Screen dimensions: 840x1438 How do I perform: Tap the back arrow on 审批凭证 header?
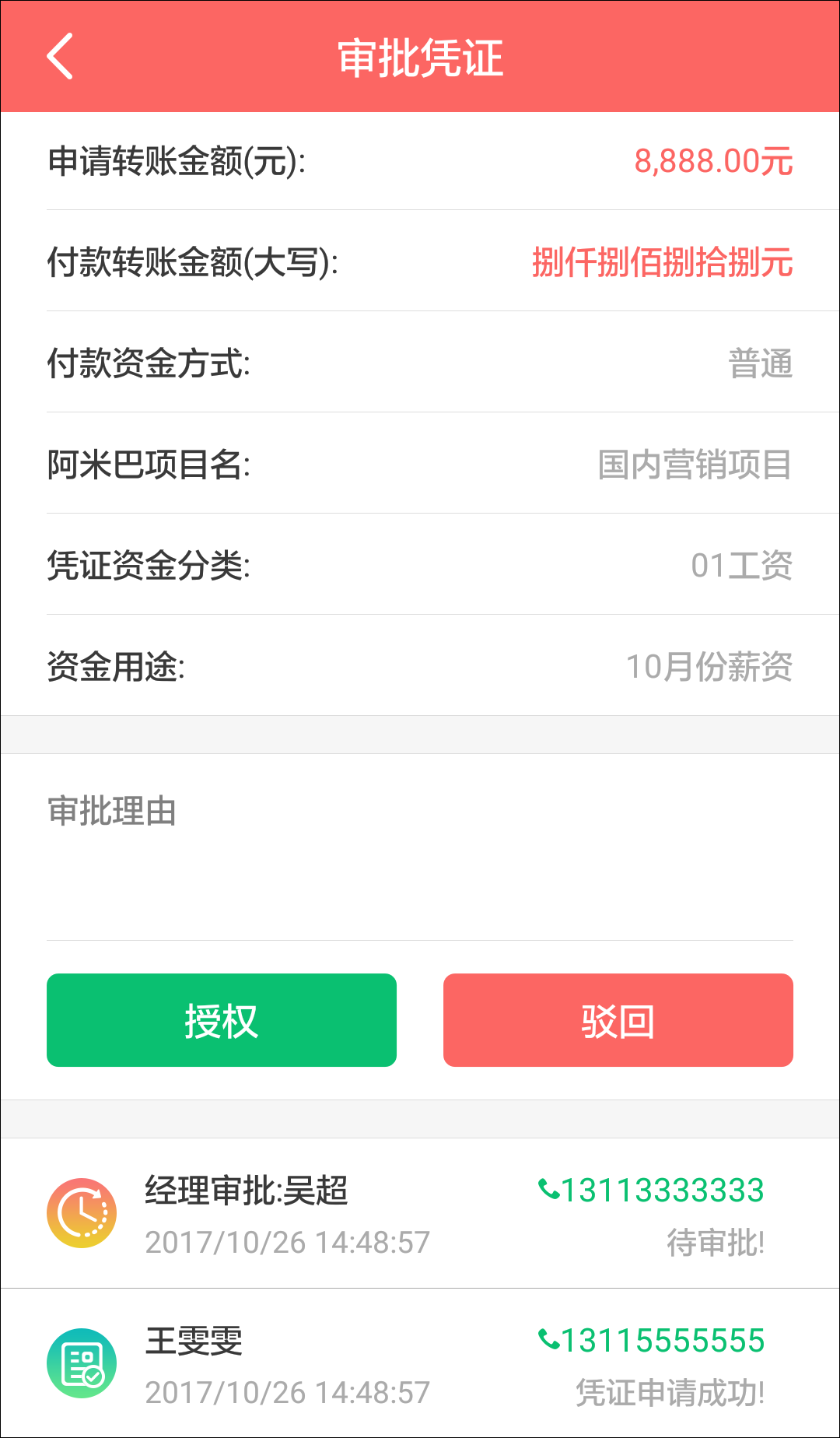coord(58,57)
